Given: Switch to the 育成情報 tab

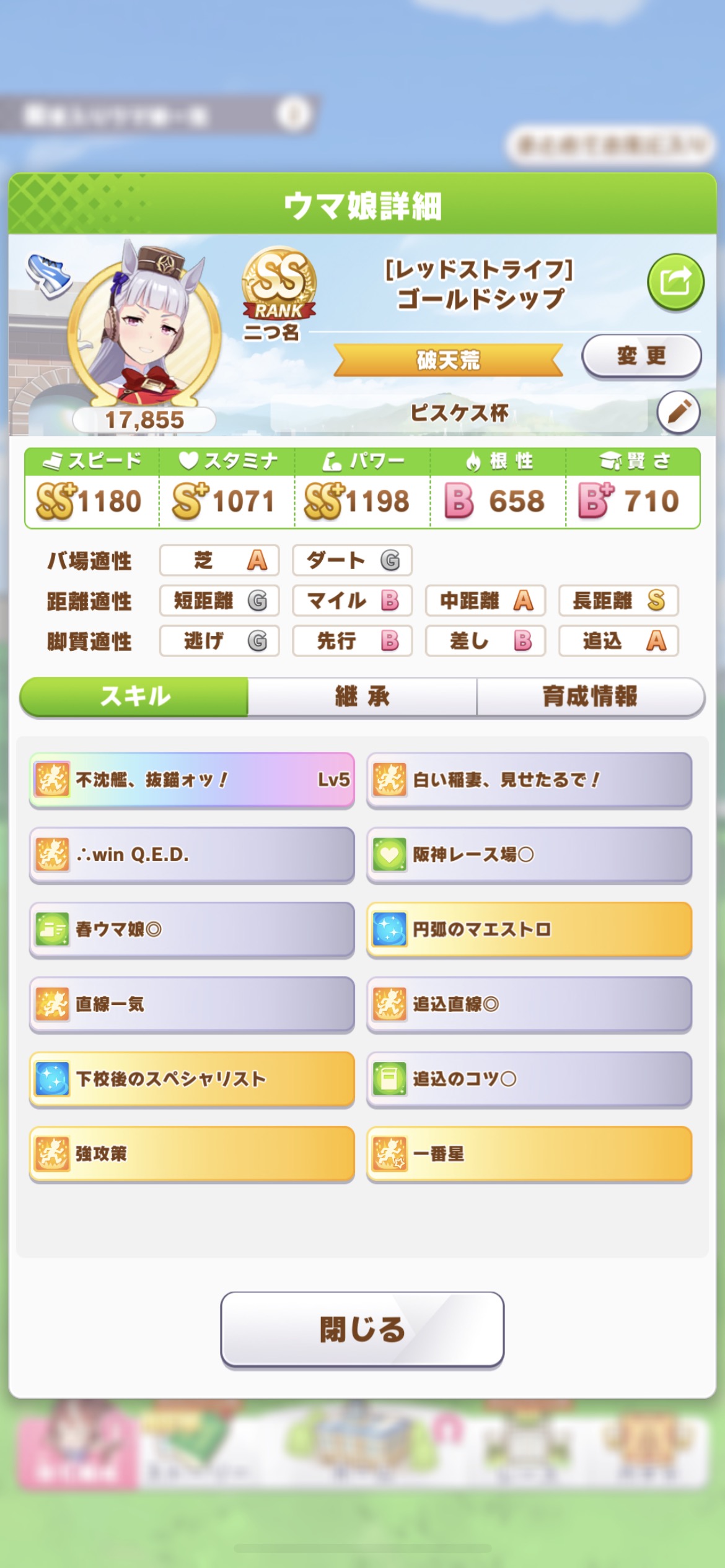Looking at the screenshot, I should tap(590, 697).
